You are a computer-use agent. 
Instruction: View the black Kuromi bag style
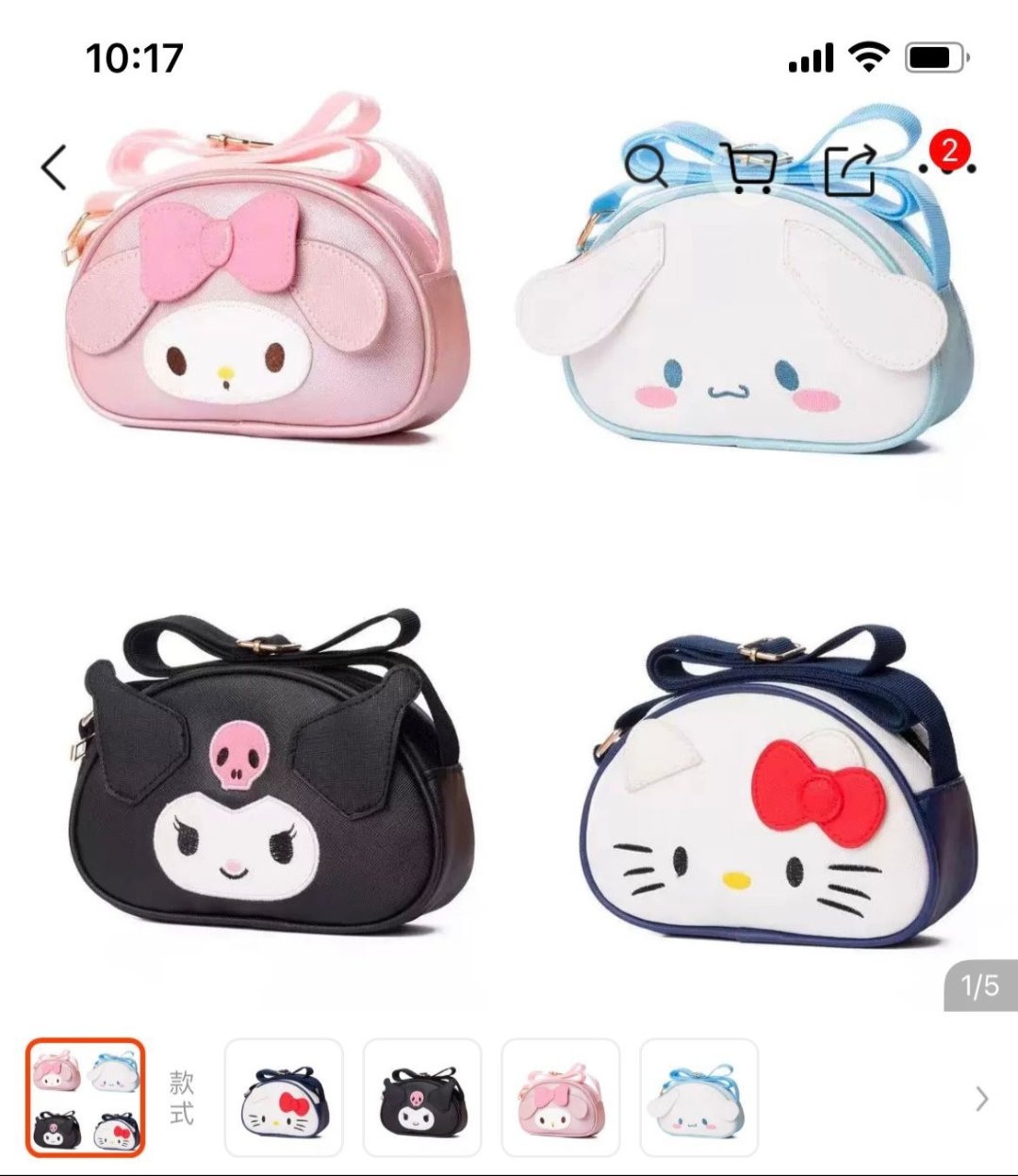[422, 1098]
